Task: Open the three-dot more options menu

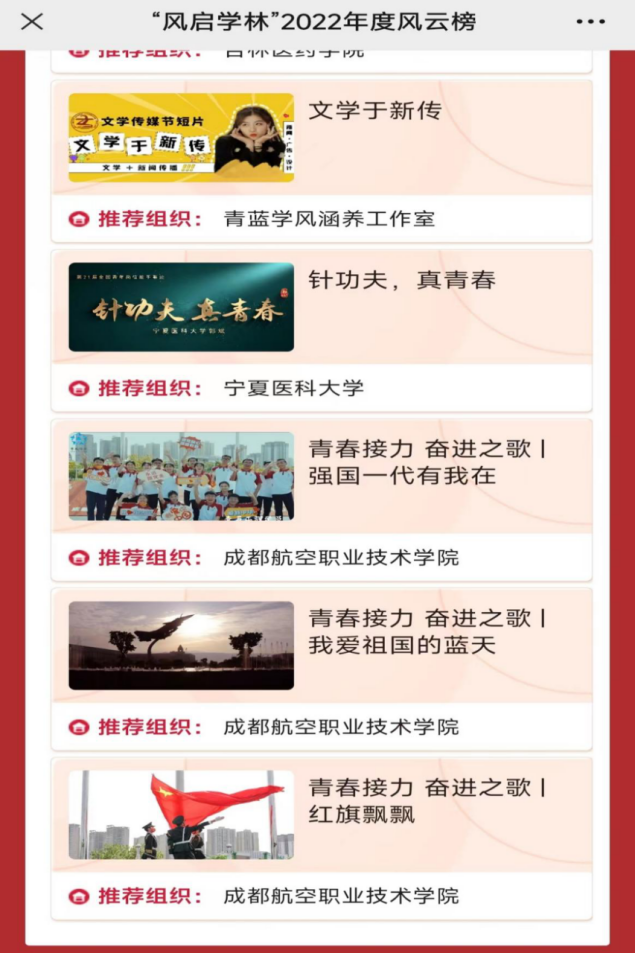Action: 590,22
